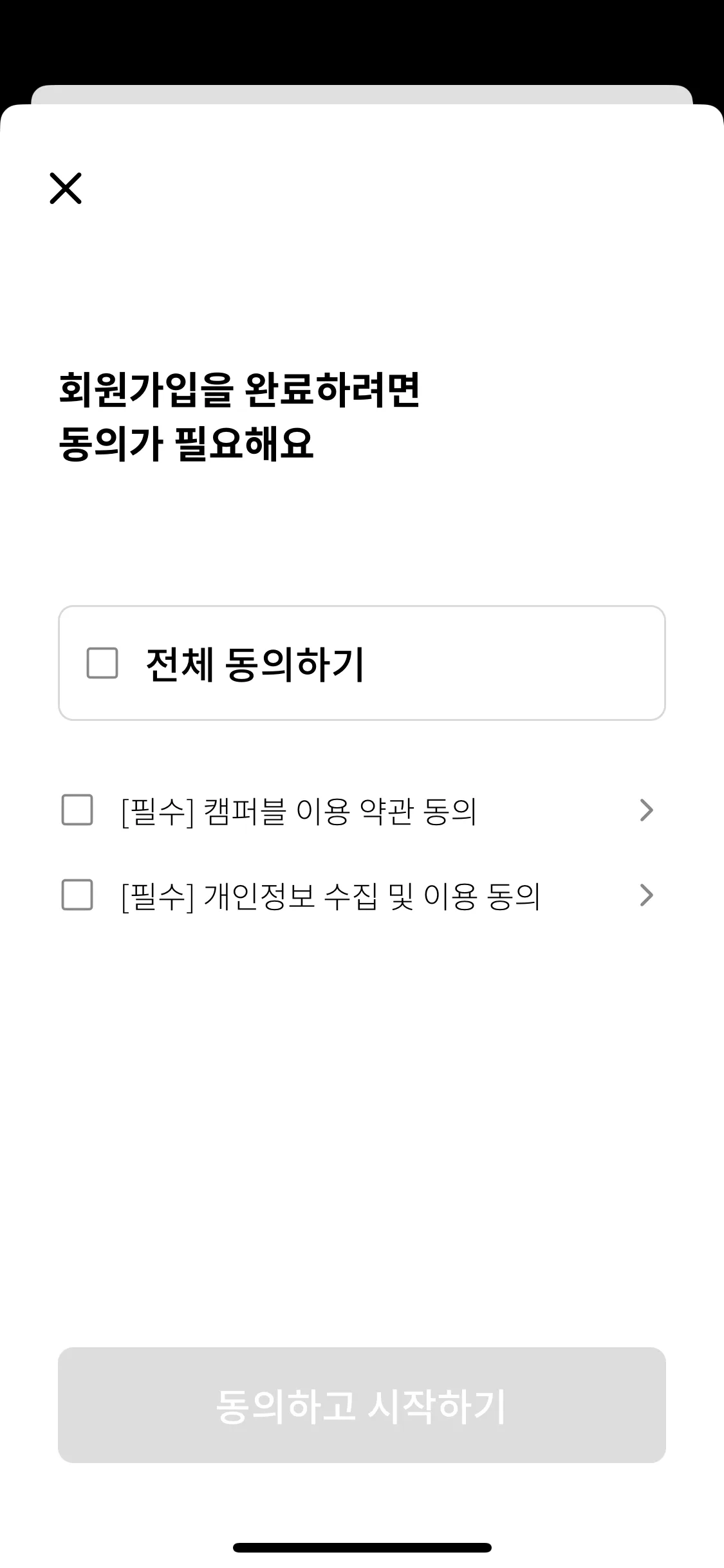Image resolution: width=724 pixels, height=1568 pixels.
Task: Tick the 개인정보 수집 및 이용 동의 checkbox
Action: coord(77,895)
